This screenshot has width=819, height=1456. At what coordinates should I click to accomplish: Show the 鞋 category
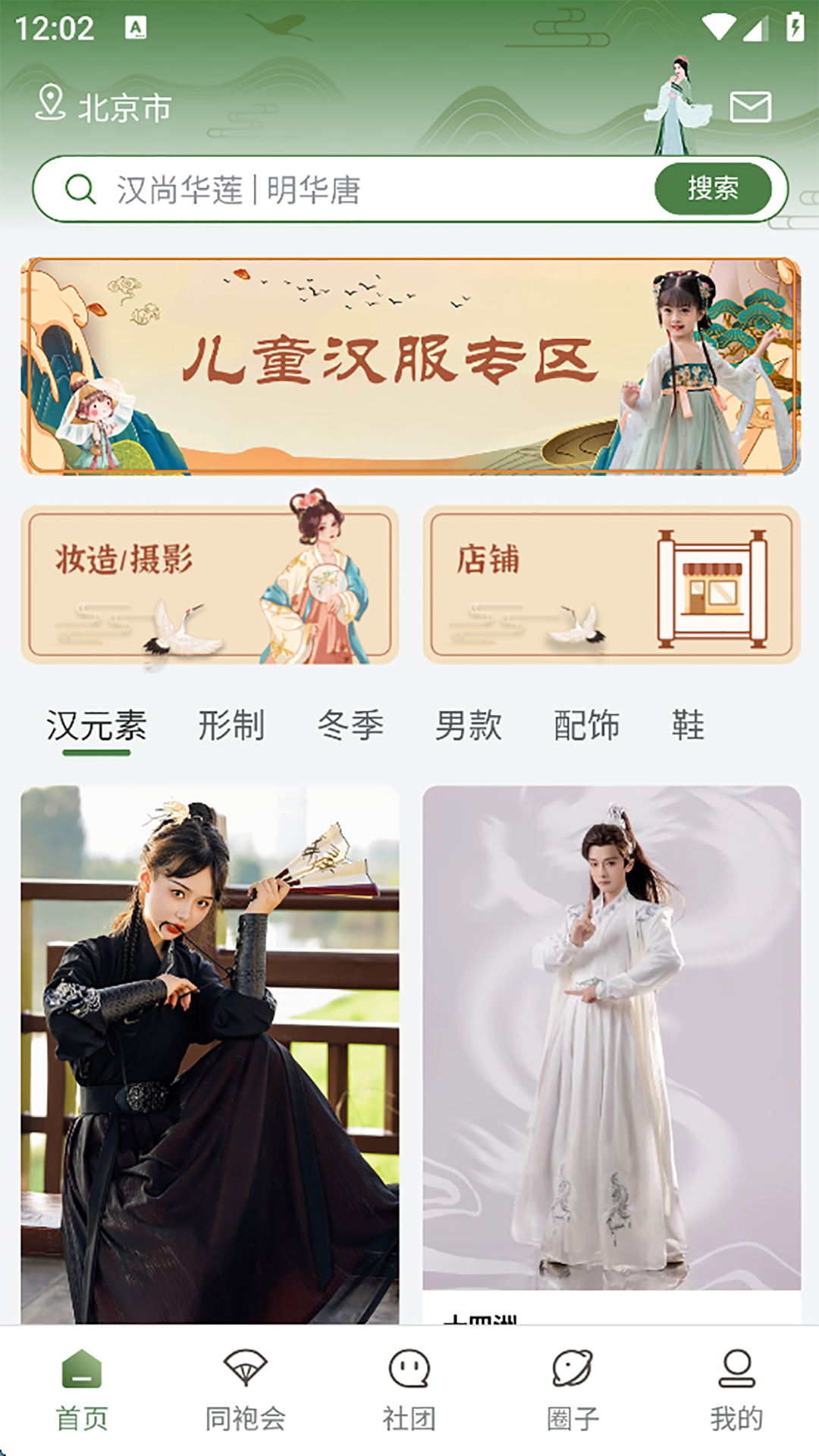(x=688, y=726)
